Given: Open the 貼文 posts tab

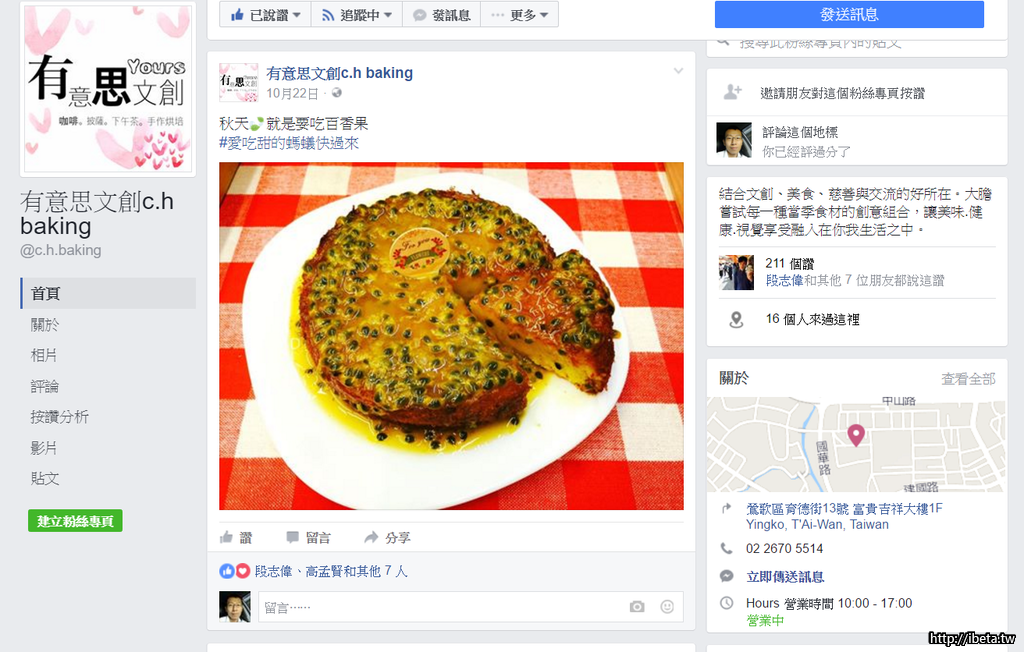Looking at the screenshot, I should tap(45, 479).
